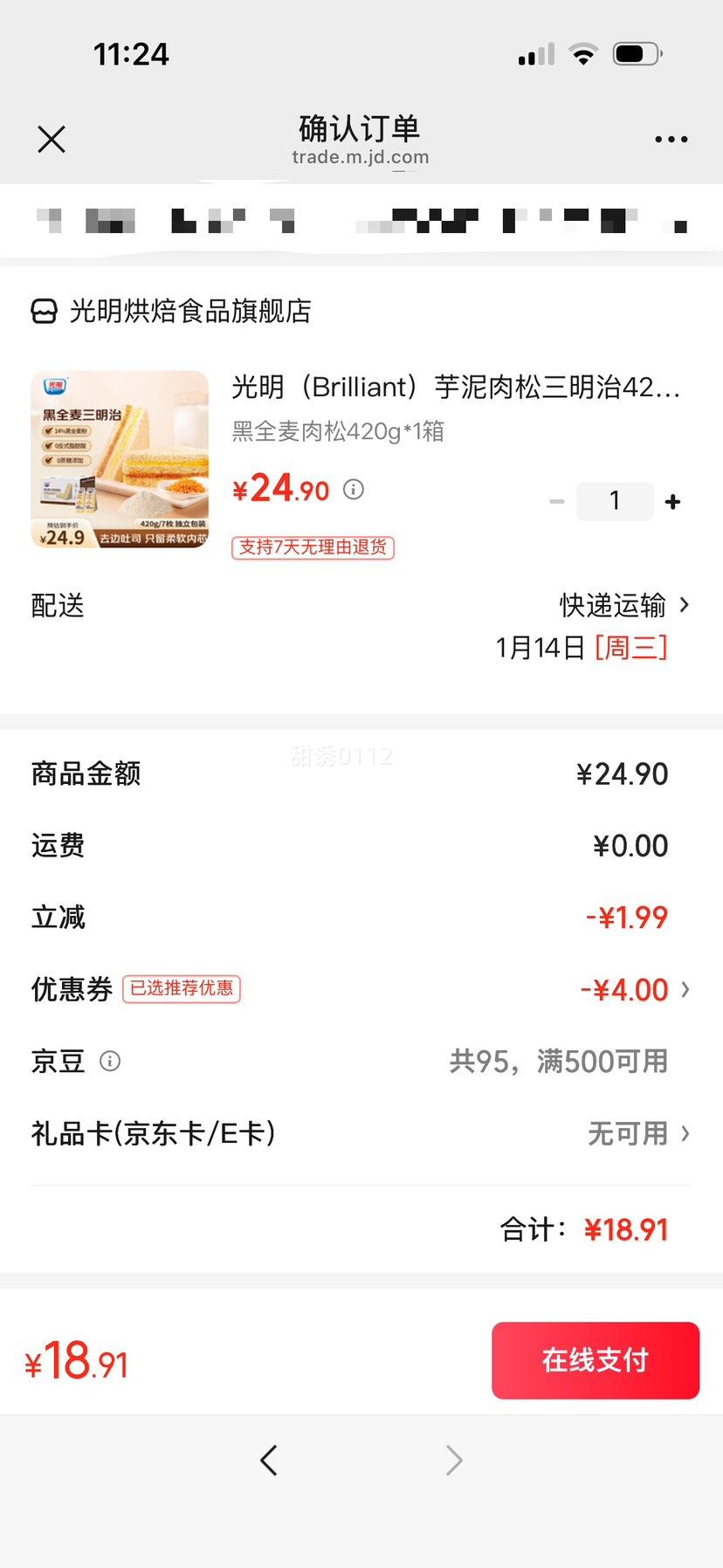The width and height of the screenshot is (723, 1568).
Task: Show price info next to ¥24.90
Action: pyautogui.click(x=354, y=489)
